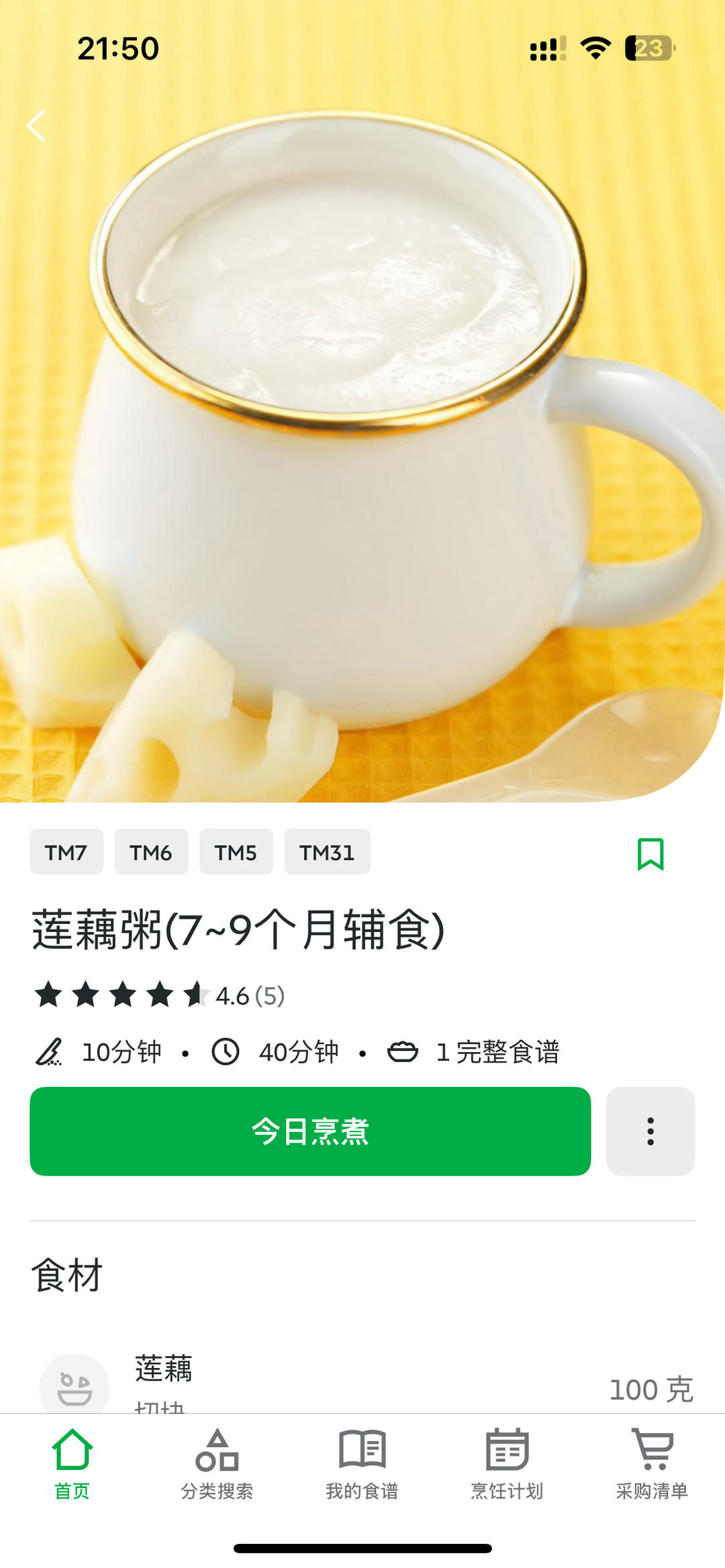Select the TM7 model chip
The image size is (725, 1568).
66,852
